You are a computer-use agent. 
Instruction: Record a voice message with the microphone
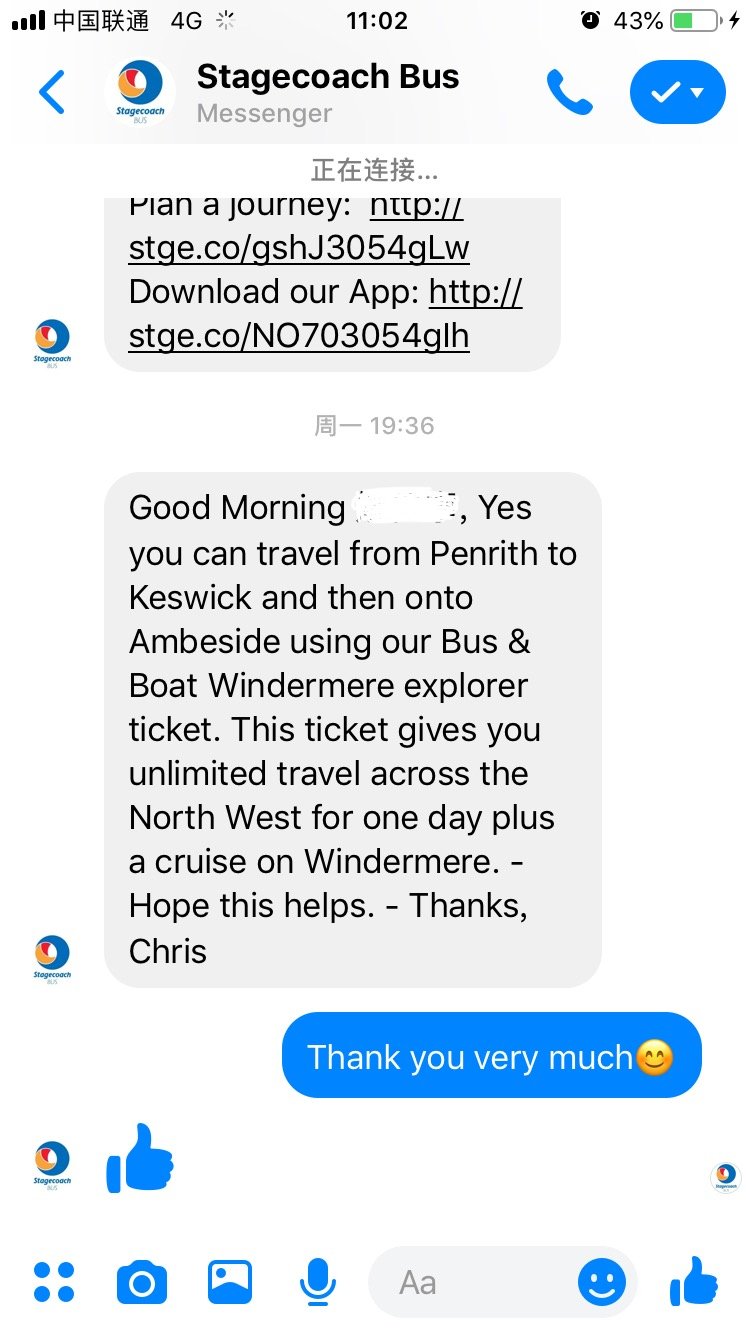click(318, 1282)
